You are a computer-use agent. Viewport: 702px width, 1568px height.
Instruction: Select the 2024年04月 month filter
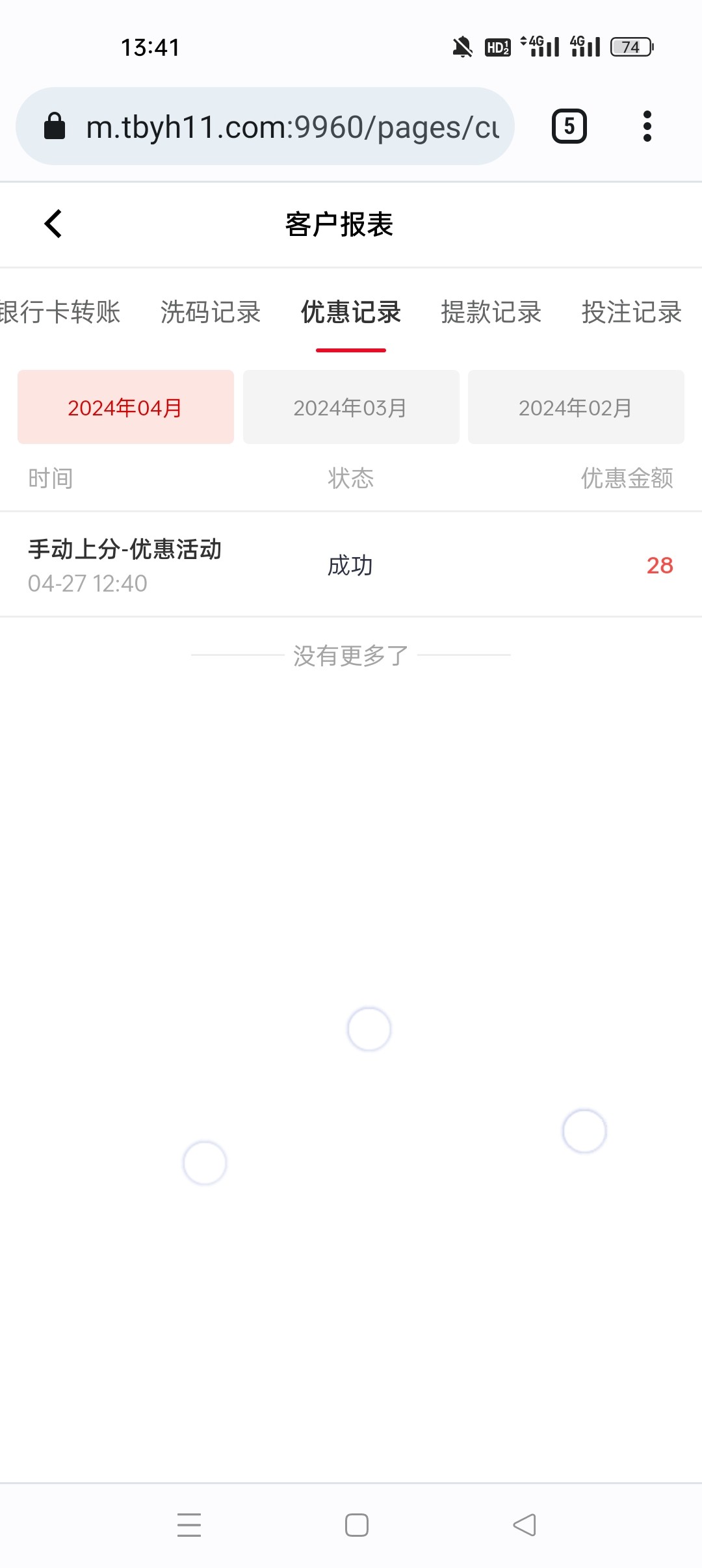125,408
